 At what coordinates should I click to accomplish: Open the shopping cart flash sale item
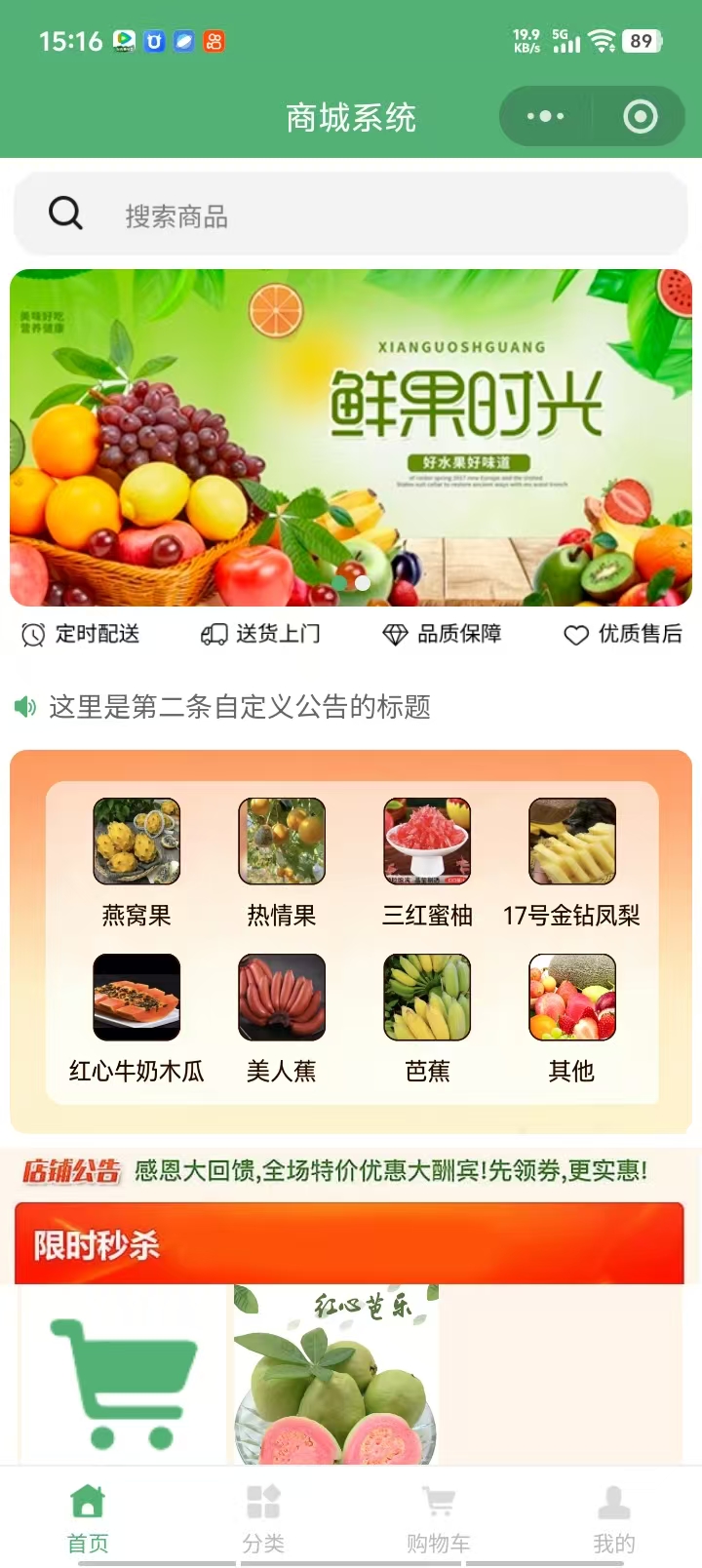124,1375
